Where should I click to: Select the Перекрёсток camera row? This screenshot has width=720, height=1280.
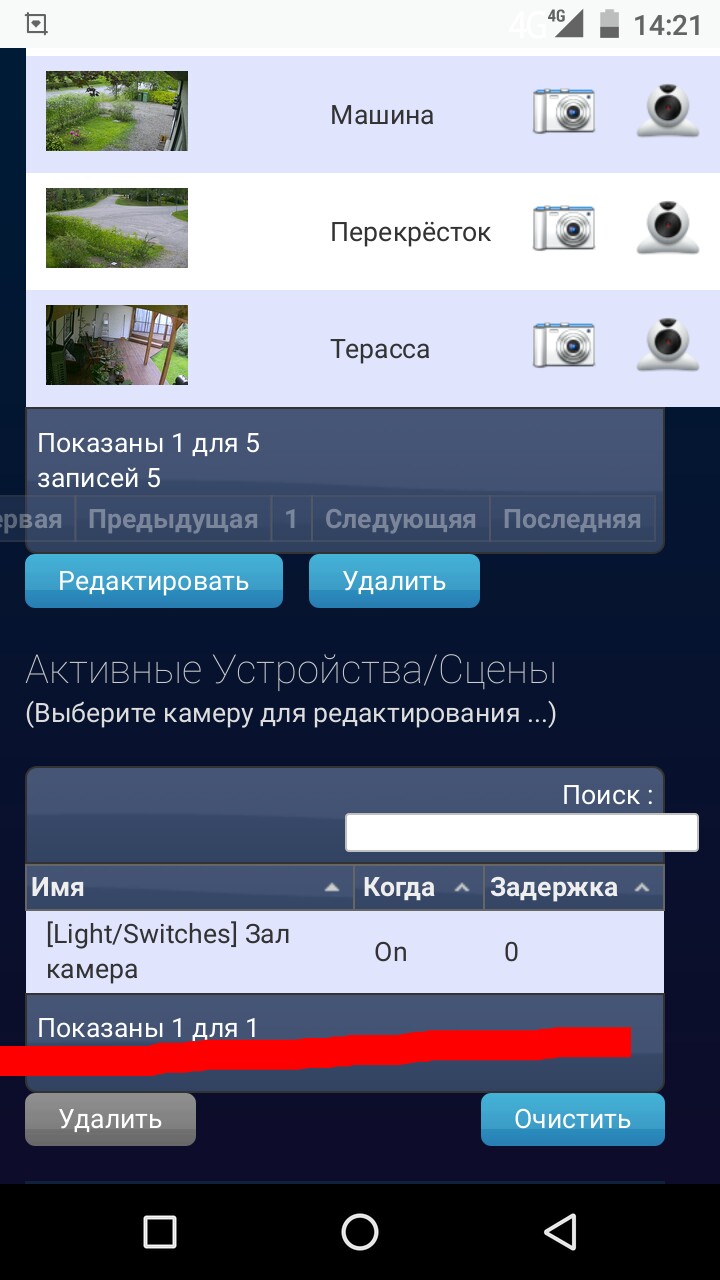click(410, 233)
